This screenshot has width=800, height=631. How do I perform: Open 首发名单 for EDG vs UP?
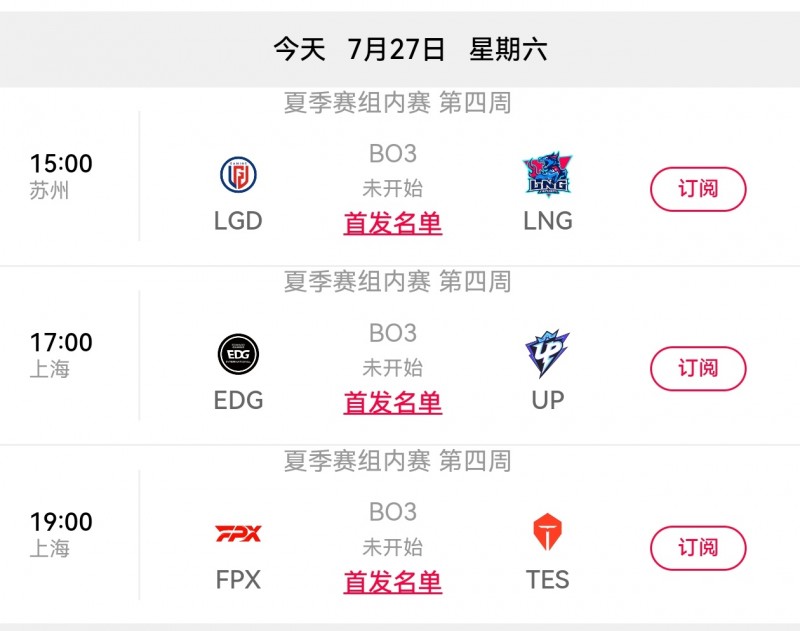click(x=393, y=402)
